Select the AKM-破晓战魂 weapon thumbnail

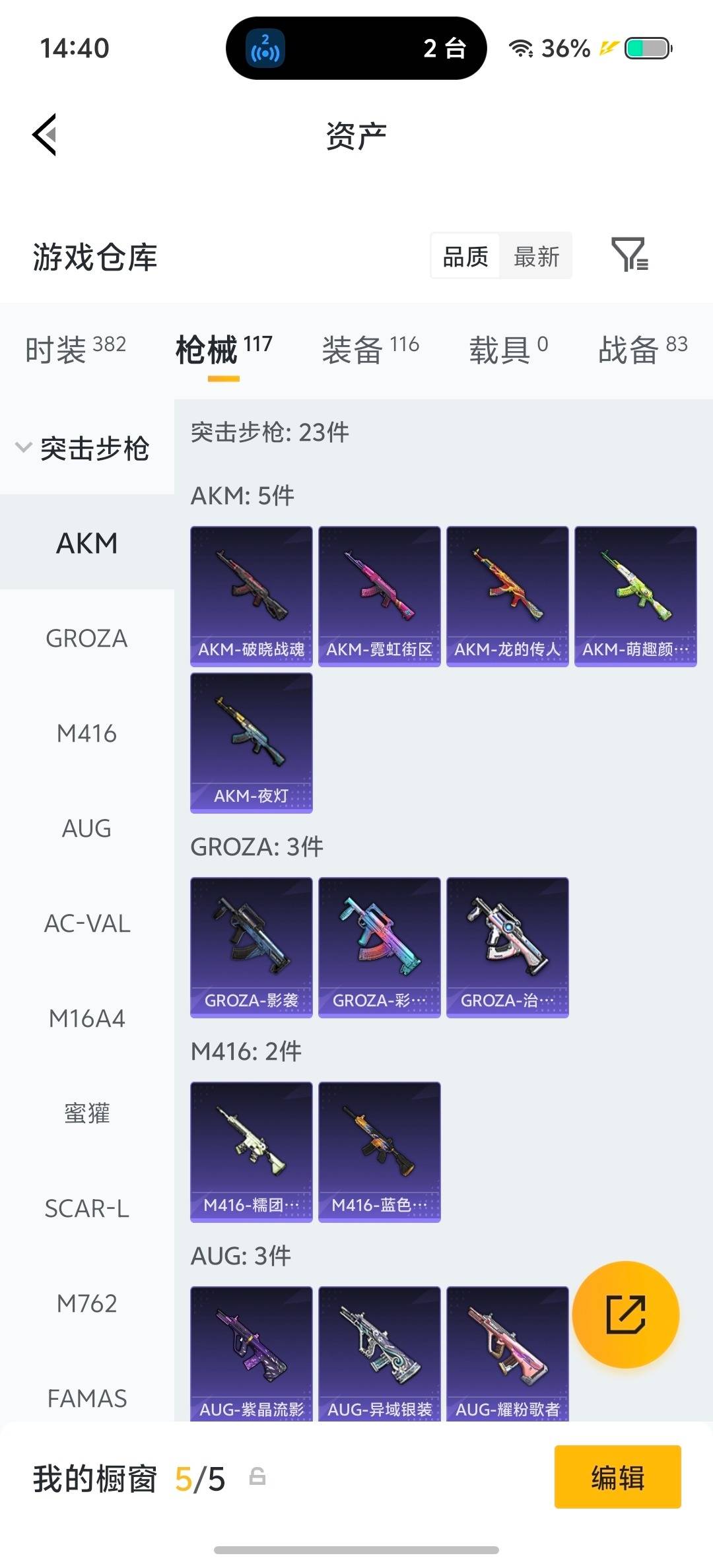coord(251,592)
